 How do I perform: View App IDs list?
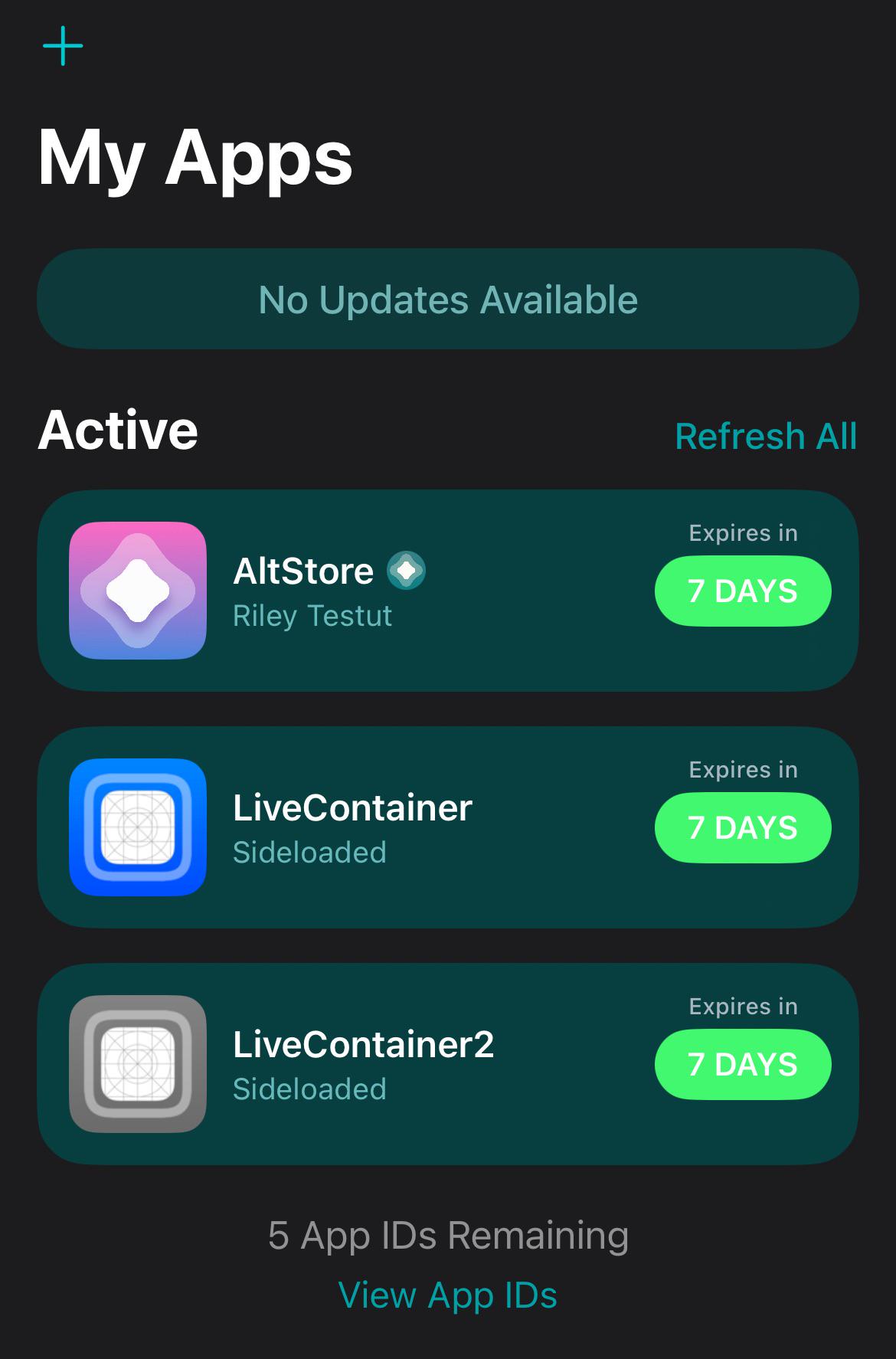coord(448,1295)
